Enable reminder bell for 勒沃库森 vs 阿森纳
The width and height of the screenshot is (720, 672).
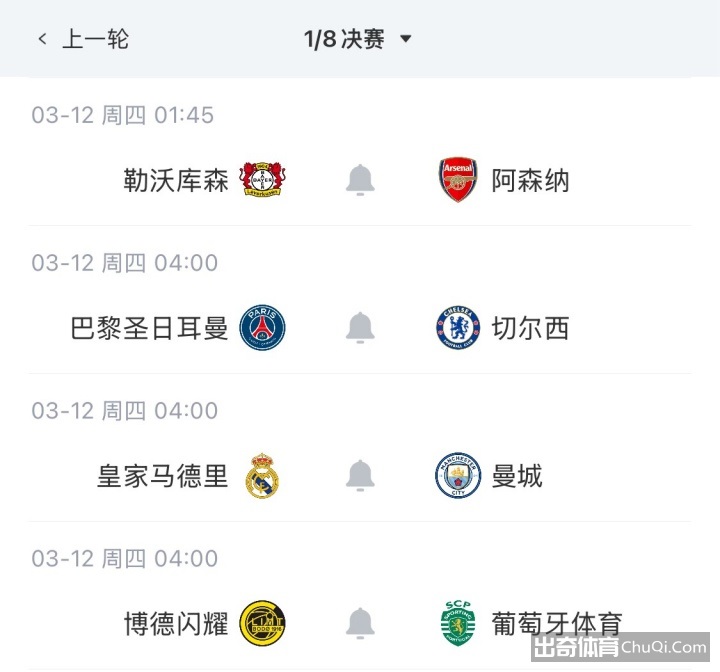coord(360,181)
